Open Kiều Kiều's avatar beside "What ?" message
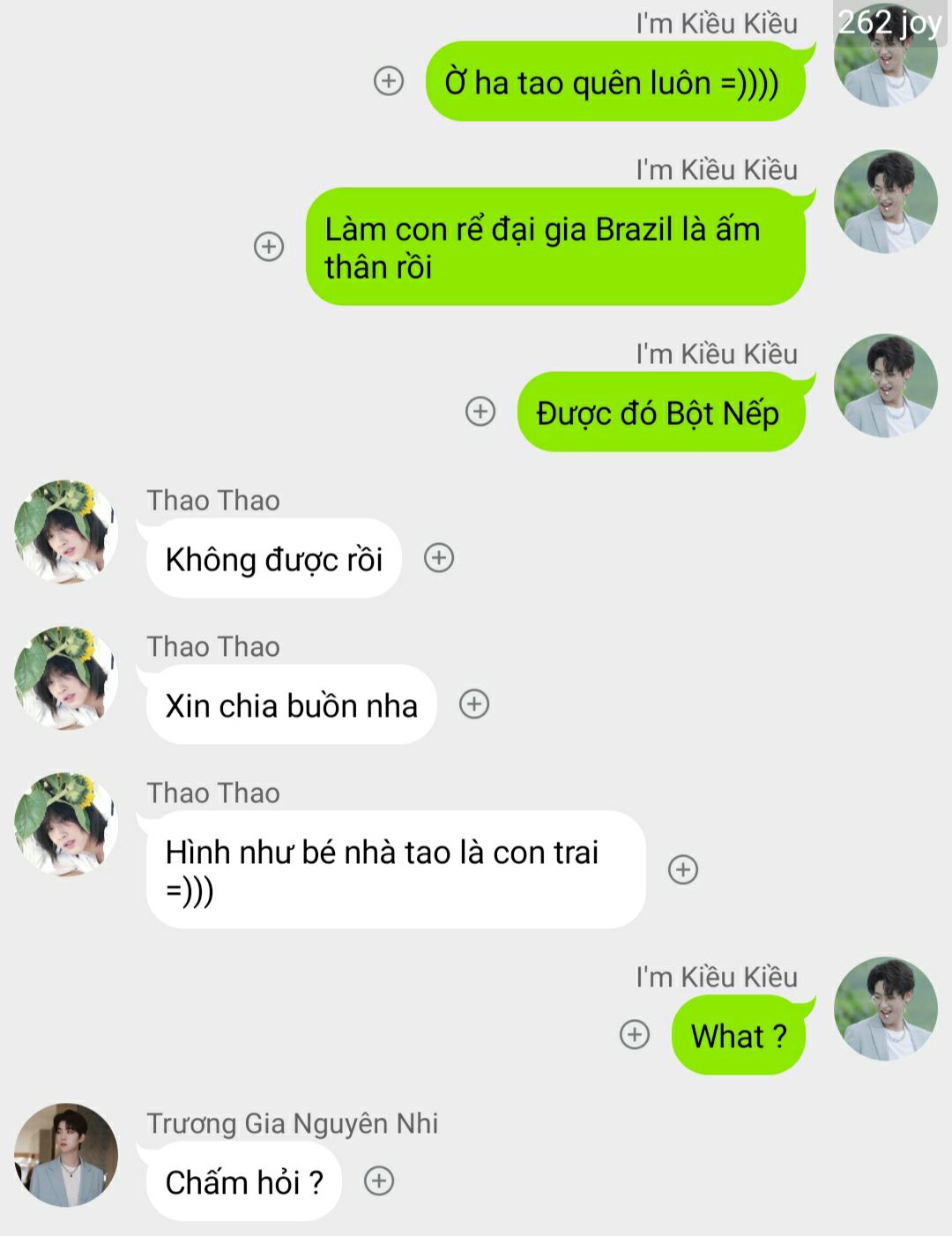Viewport: 952px width, 1236px height. pos(886,1008)
